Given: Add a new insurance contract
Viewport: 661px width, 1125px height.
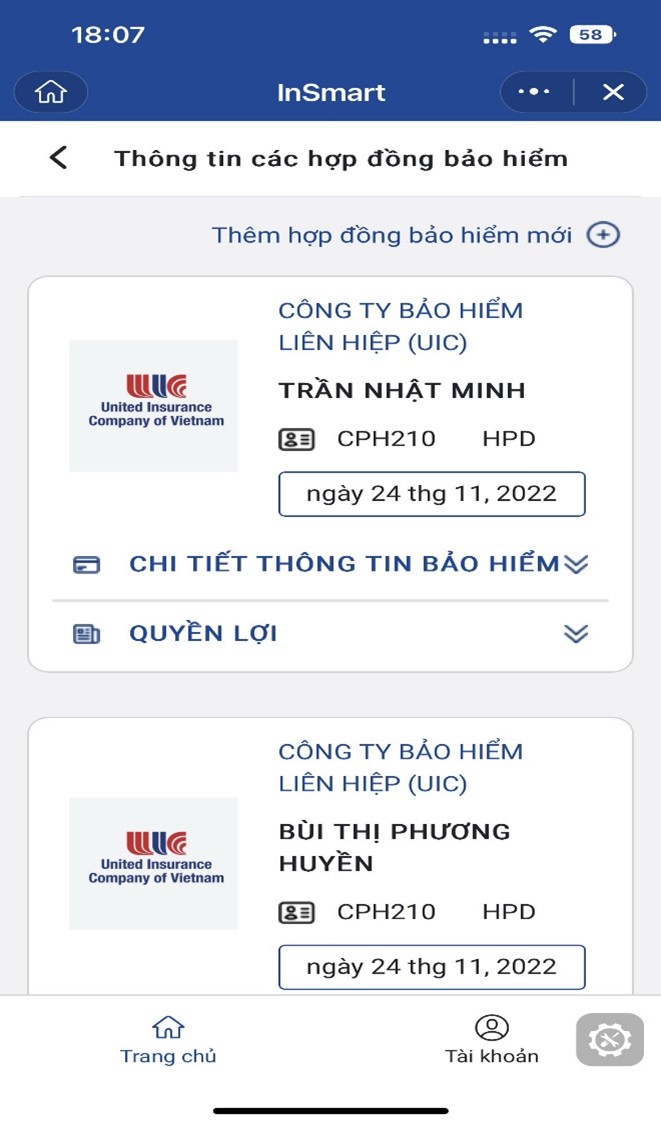Looking at the screenshot, I should point(603,235).
